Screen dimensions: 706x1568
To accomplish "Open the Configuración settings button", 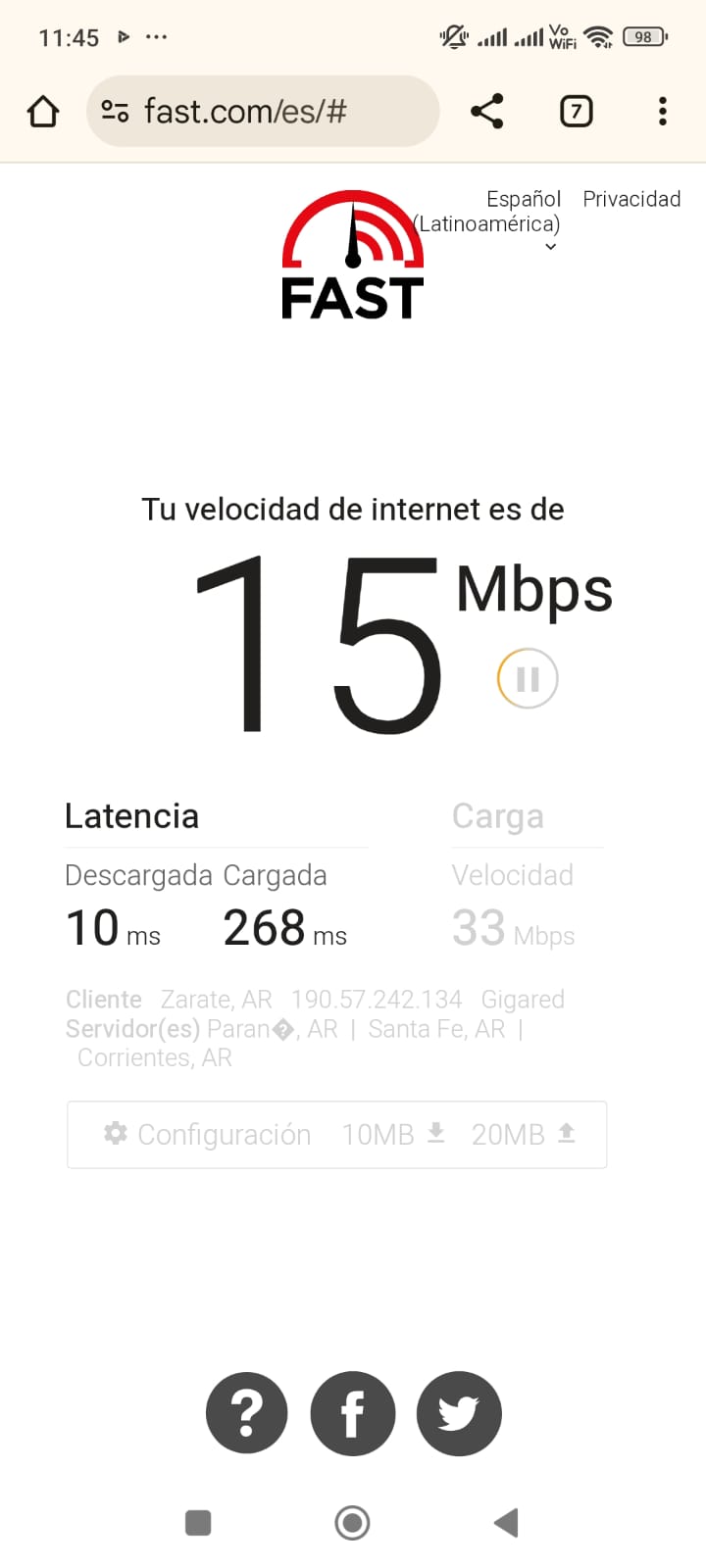I will click(336, 1135).
